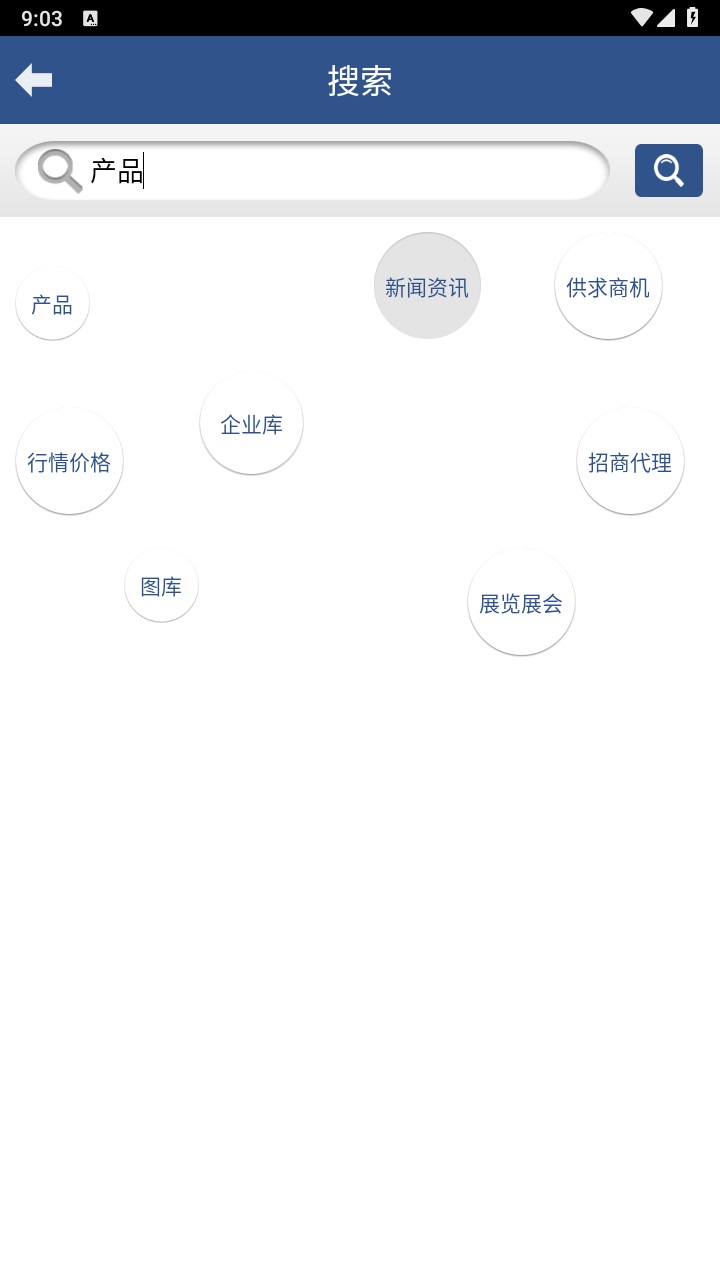Click the magnifier icon inside the search box
This screenshot has height=1280, width=720.
coord(57,170)
